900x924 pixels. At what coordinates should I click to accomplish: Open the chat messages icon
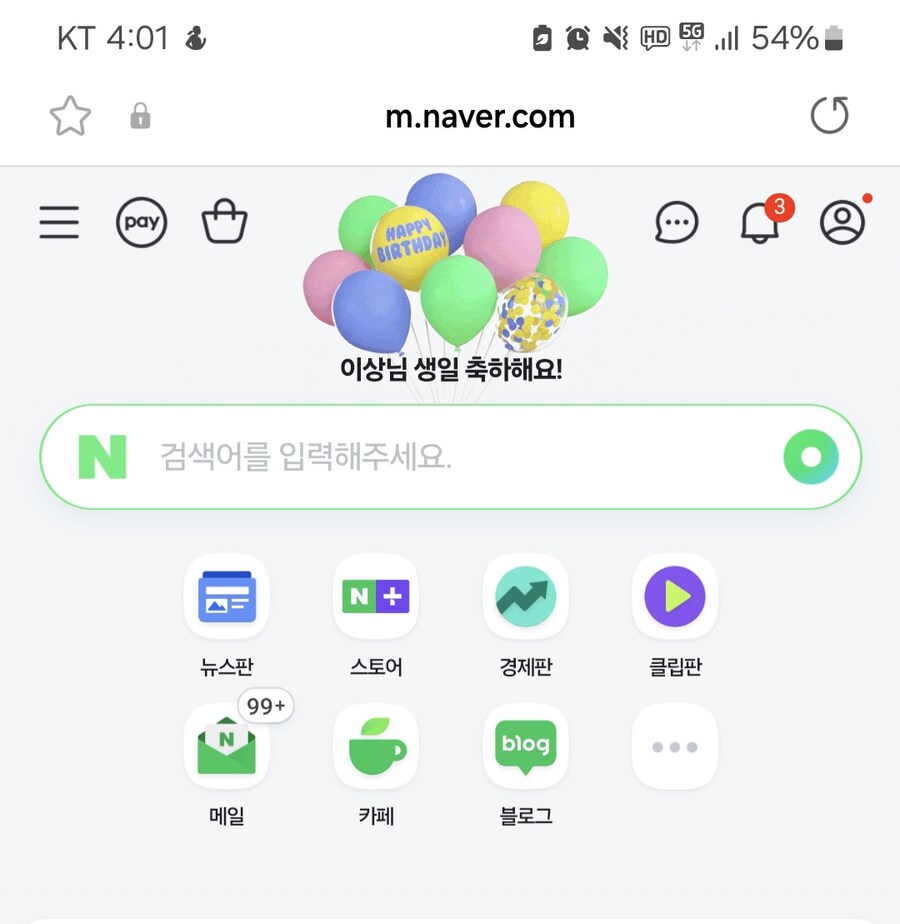(676, 222)
